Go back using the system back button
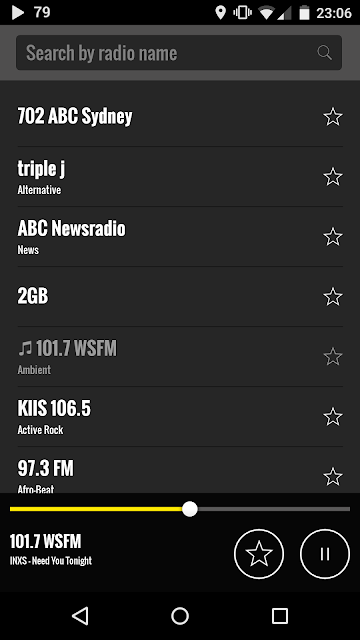 80,616
